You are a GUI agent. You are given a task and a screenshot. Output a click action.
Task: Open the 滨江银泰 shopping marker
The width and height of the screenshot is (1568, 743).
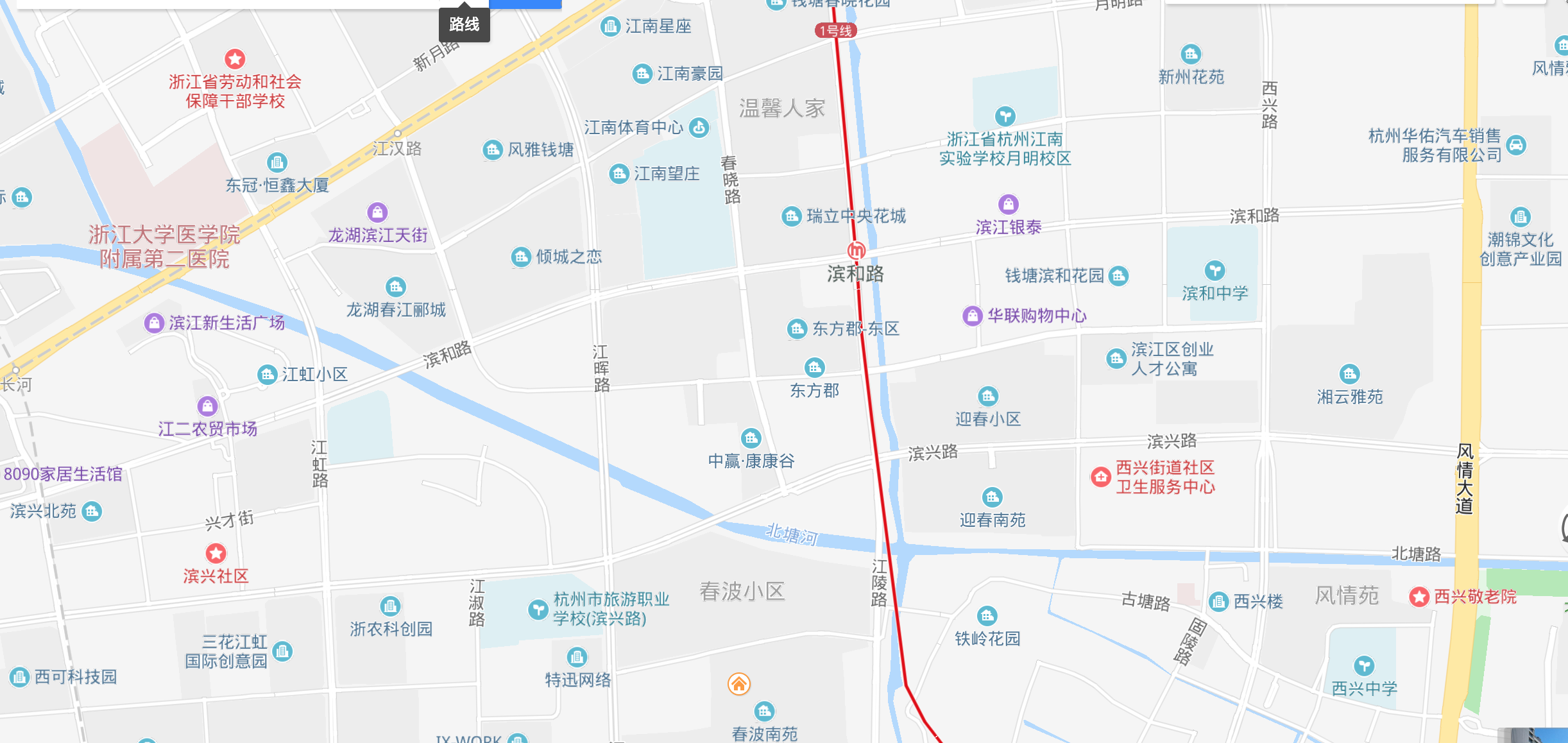tap(1008, 205)
